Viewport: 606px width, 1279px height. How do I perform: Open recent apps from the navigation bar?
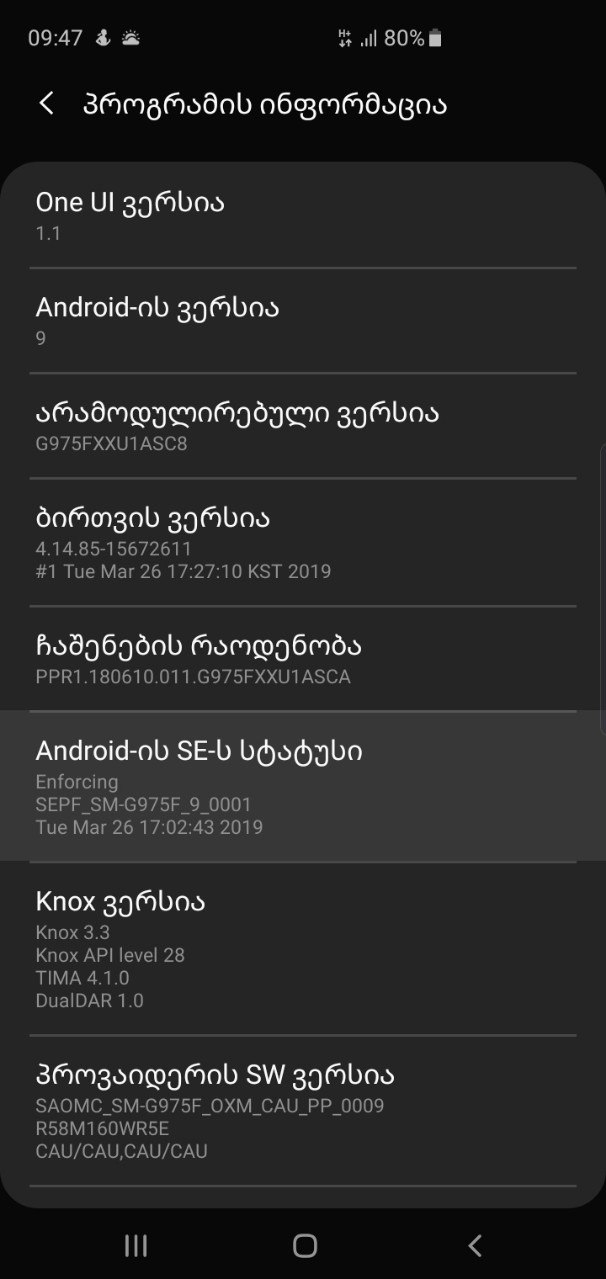coord(136,1245)
